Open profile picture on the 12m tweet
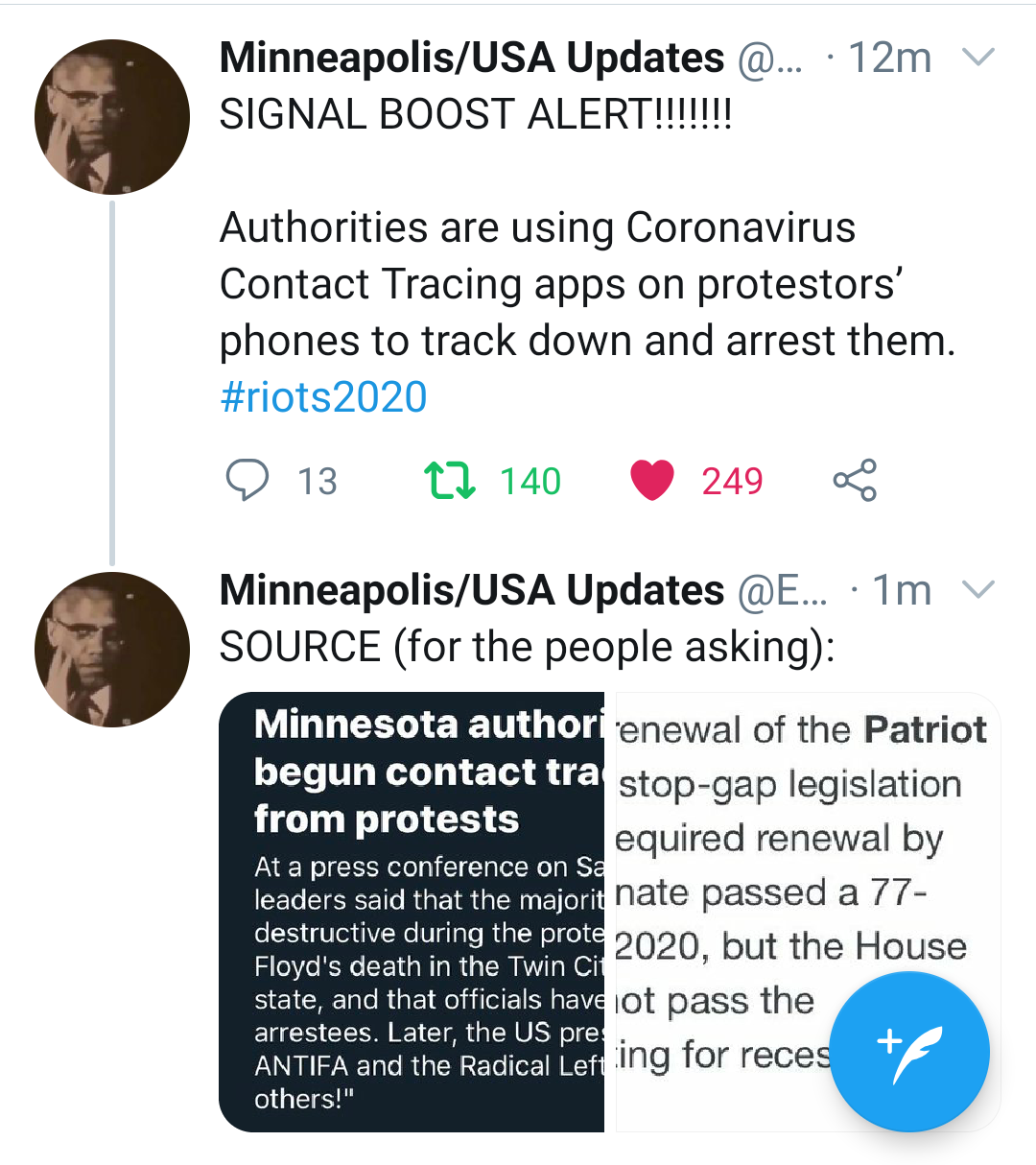 click(112, 117)
